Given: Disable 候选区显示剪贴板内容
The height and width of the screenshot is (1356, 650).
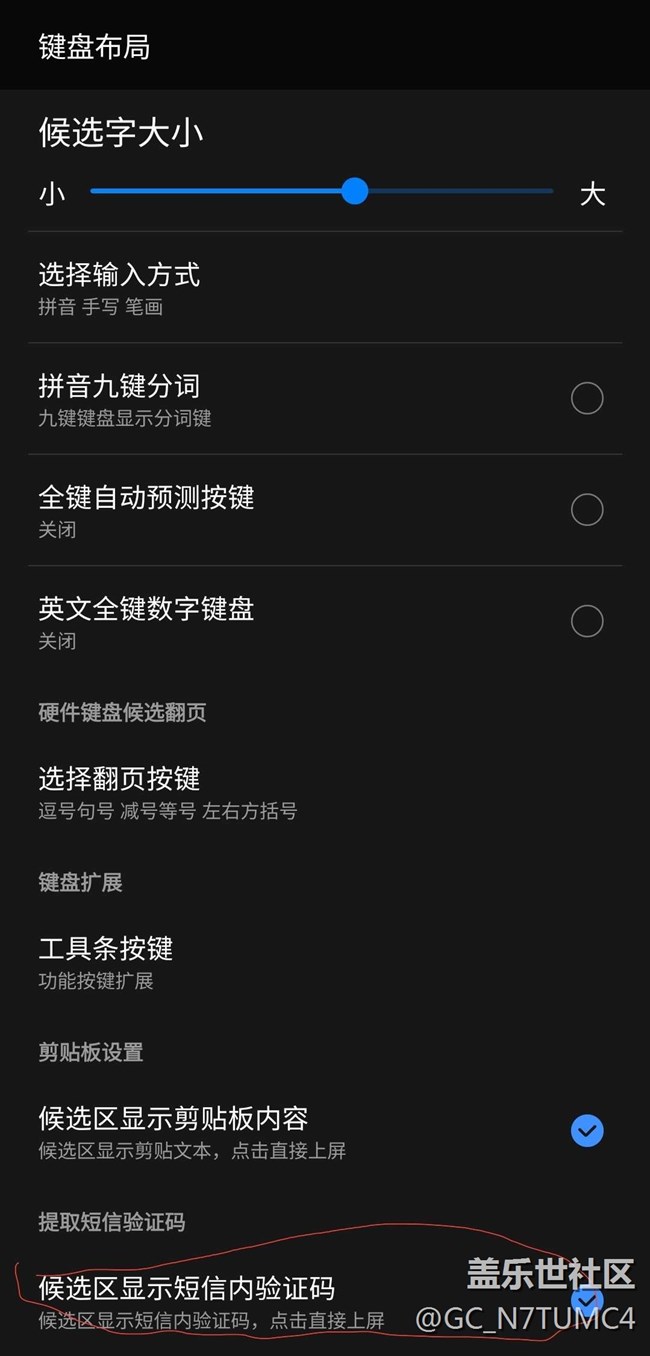Looking at the screenshot, I should coord(586,1131).
